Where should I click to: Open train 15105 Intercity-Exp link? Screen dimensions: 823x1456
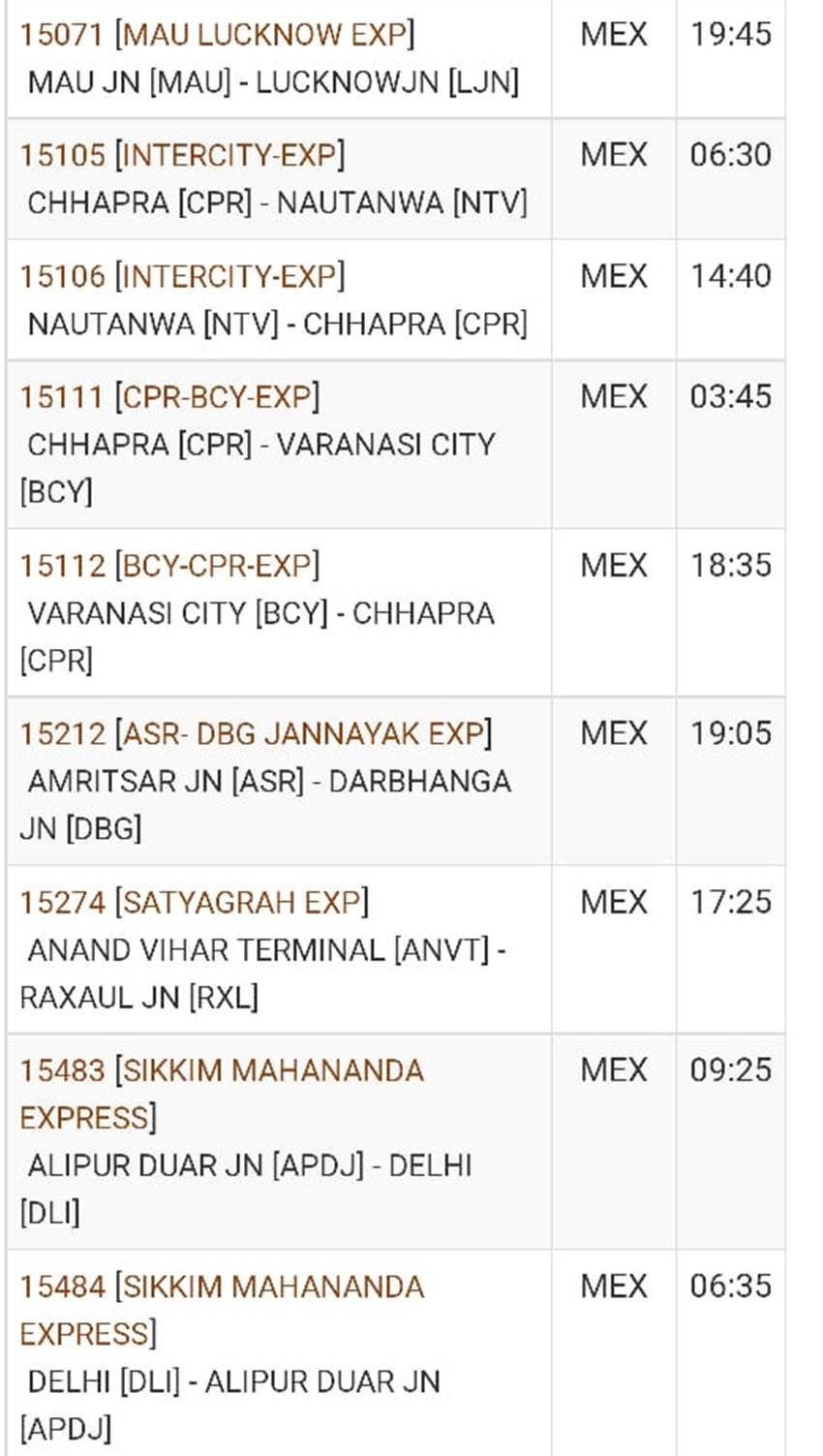182,155
